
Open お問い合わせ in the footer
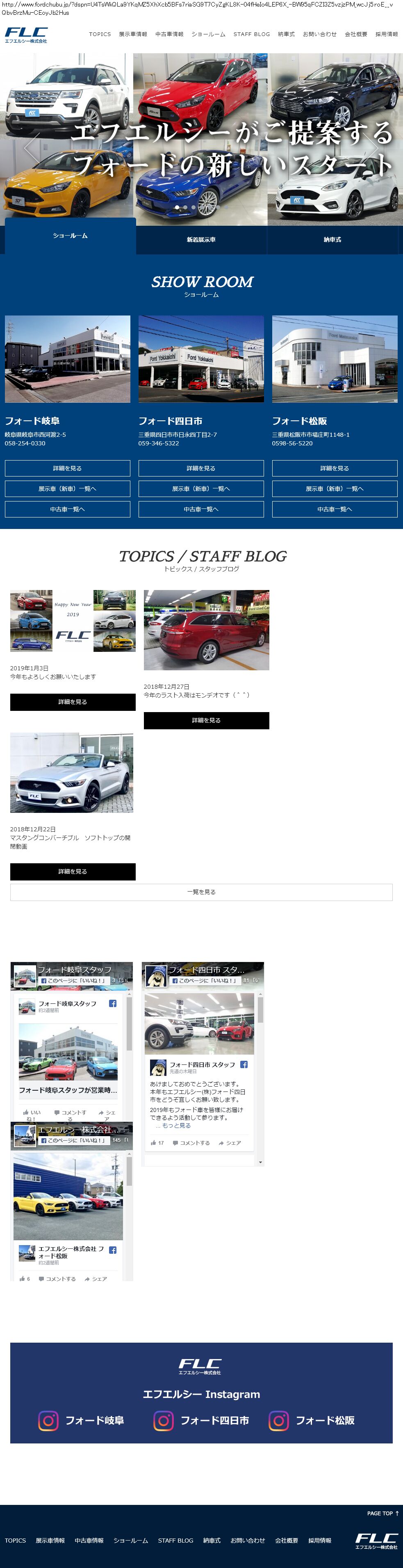coord(247,1541)
